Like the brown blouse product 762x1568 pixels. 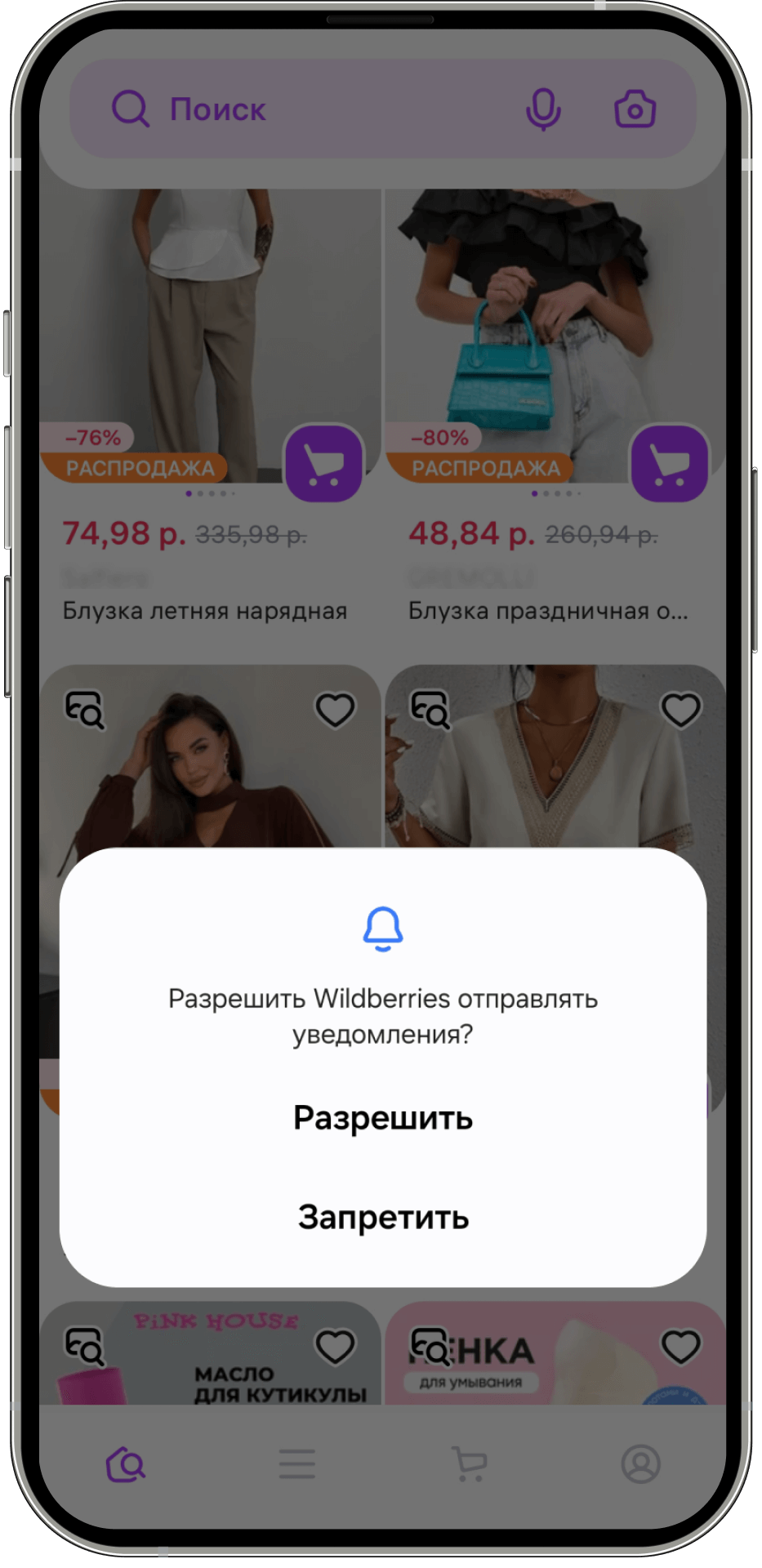(x=335, y=710)
